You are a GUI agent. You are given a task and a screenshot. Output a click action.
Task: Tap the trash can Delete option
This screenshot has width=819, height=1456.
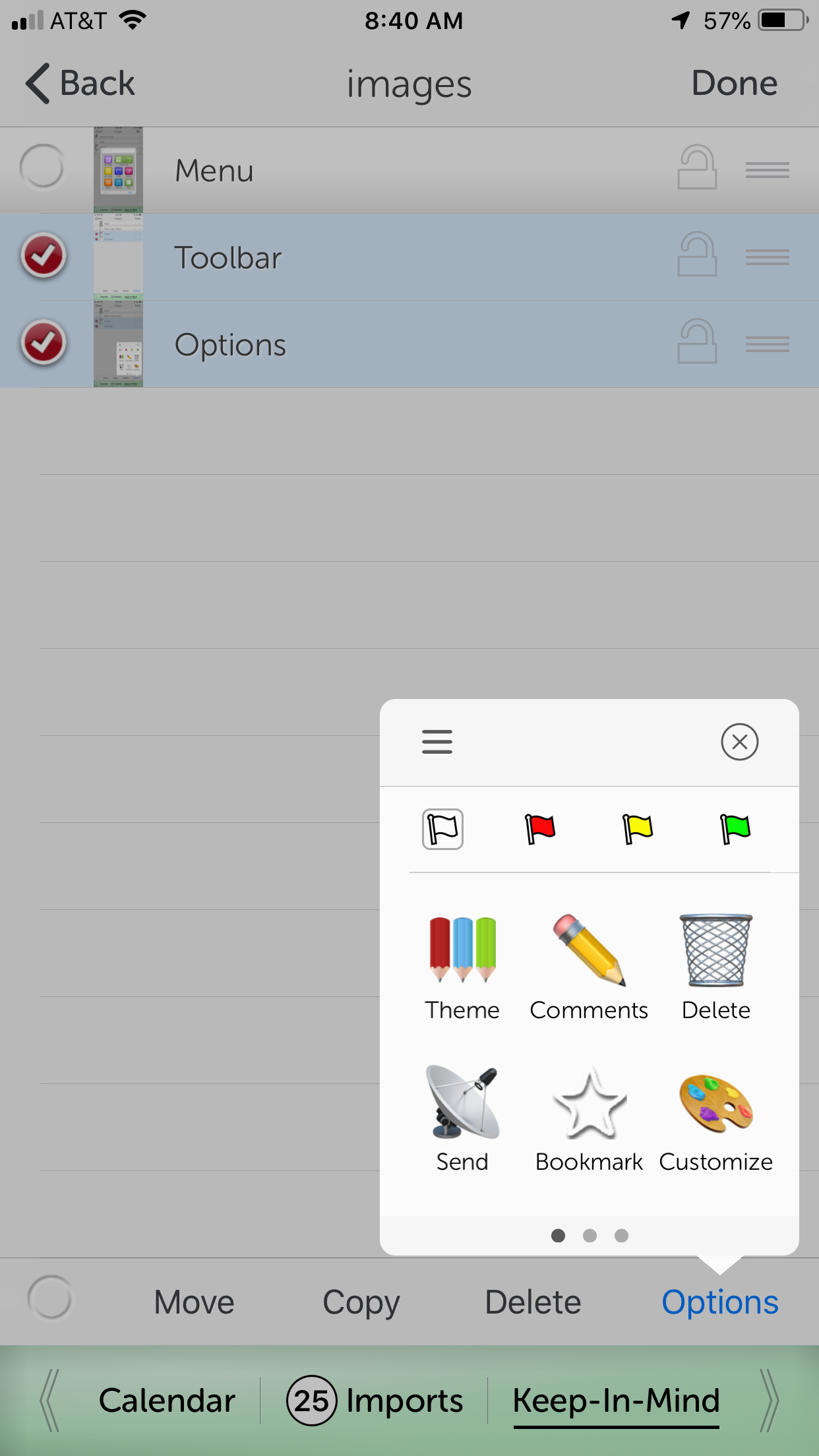click(716, 967)
